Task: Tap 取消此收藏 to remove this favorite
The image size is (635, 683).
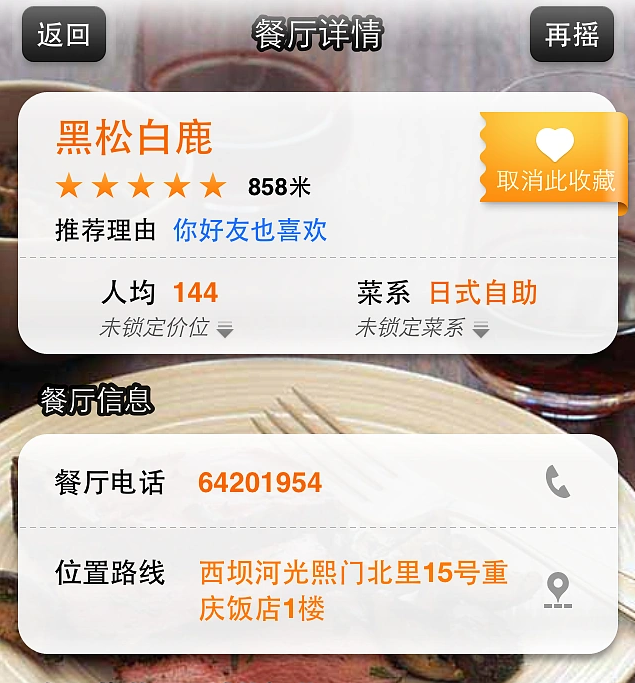Action: point(555,160)
